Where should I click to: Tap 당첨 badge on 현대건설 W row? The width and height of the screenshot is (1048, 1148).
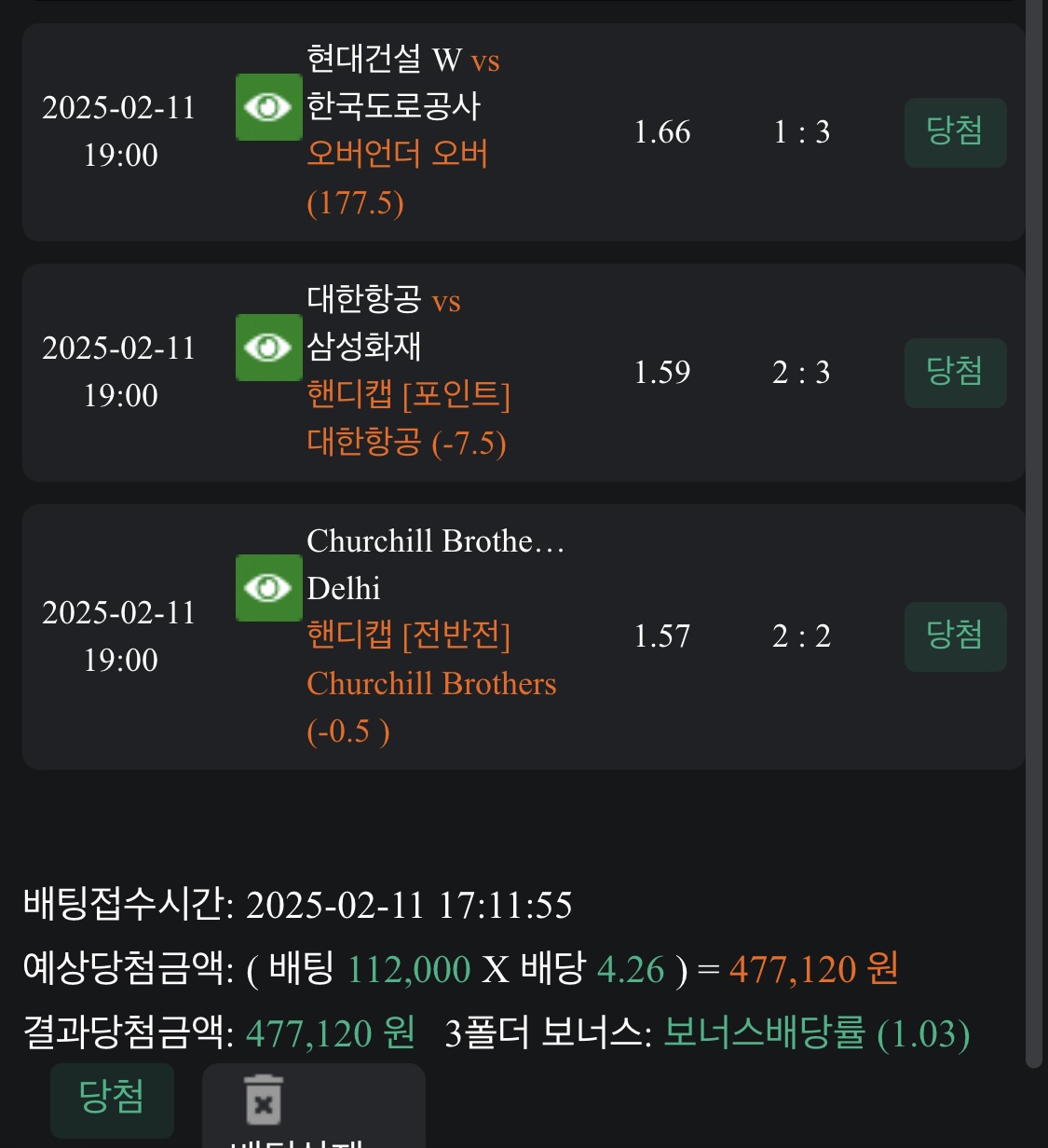[955, 131]
